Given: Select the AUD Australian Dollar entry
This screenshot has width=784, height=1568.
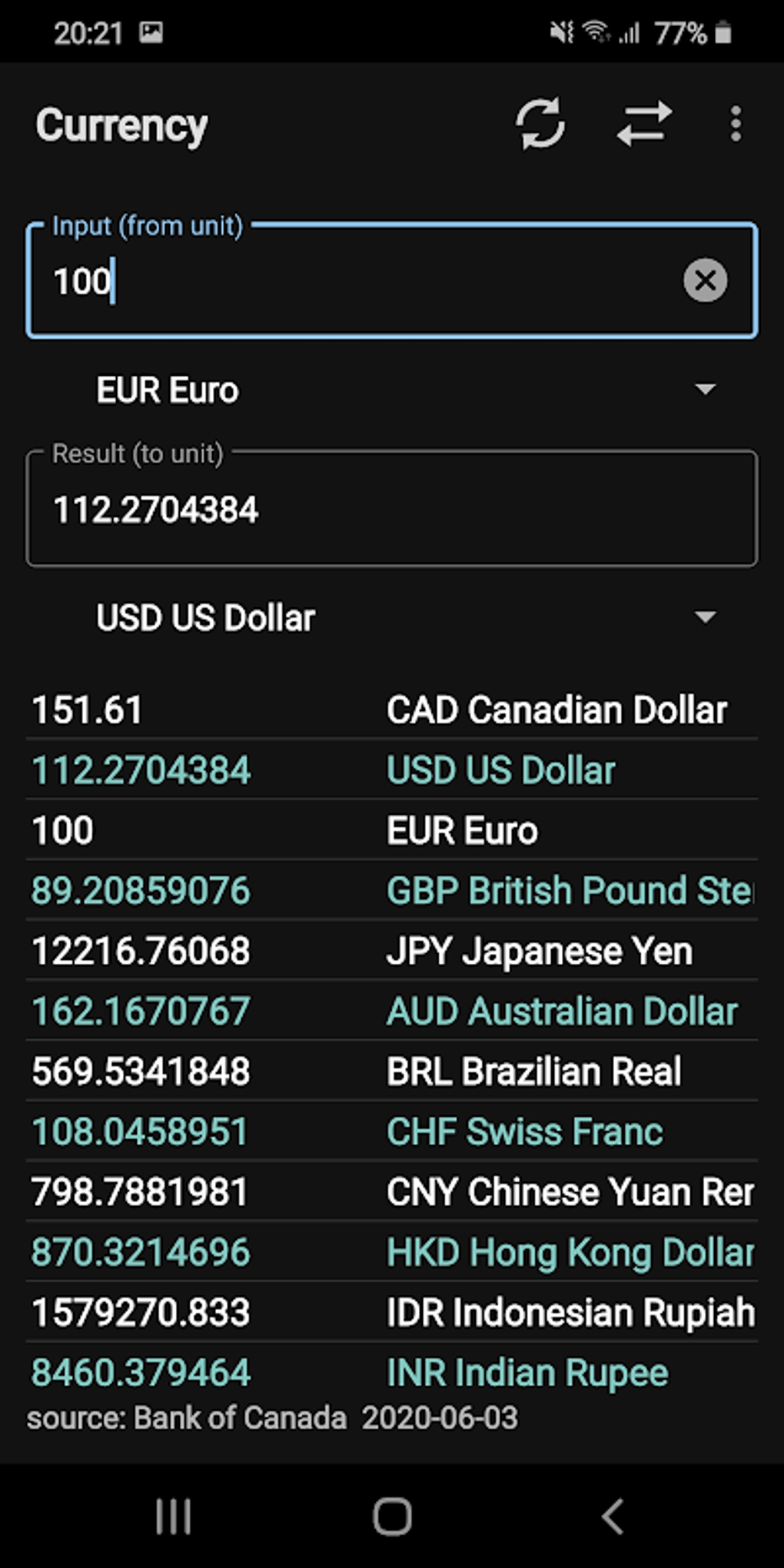Looking at the screenshot, I should [392, 1011].
